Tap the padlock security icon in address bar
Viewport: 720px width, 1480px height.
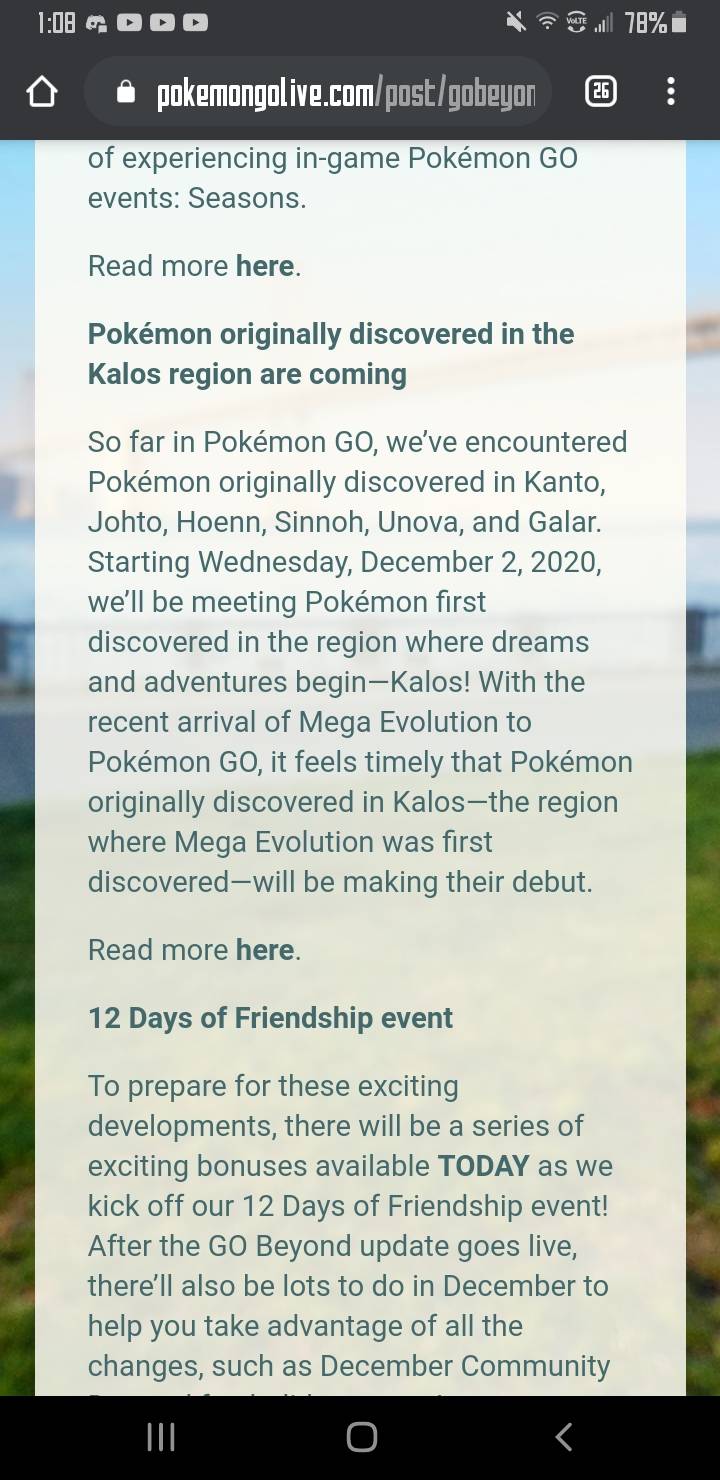click(x=123, y=91)
